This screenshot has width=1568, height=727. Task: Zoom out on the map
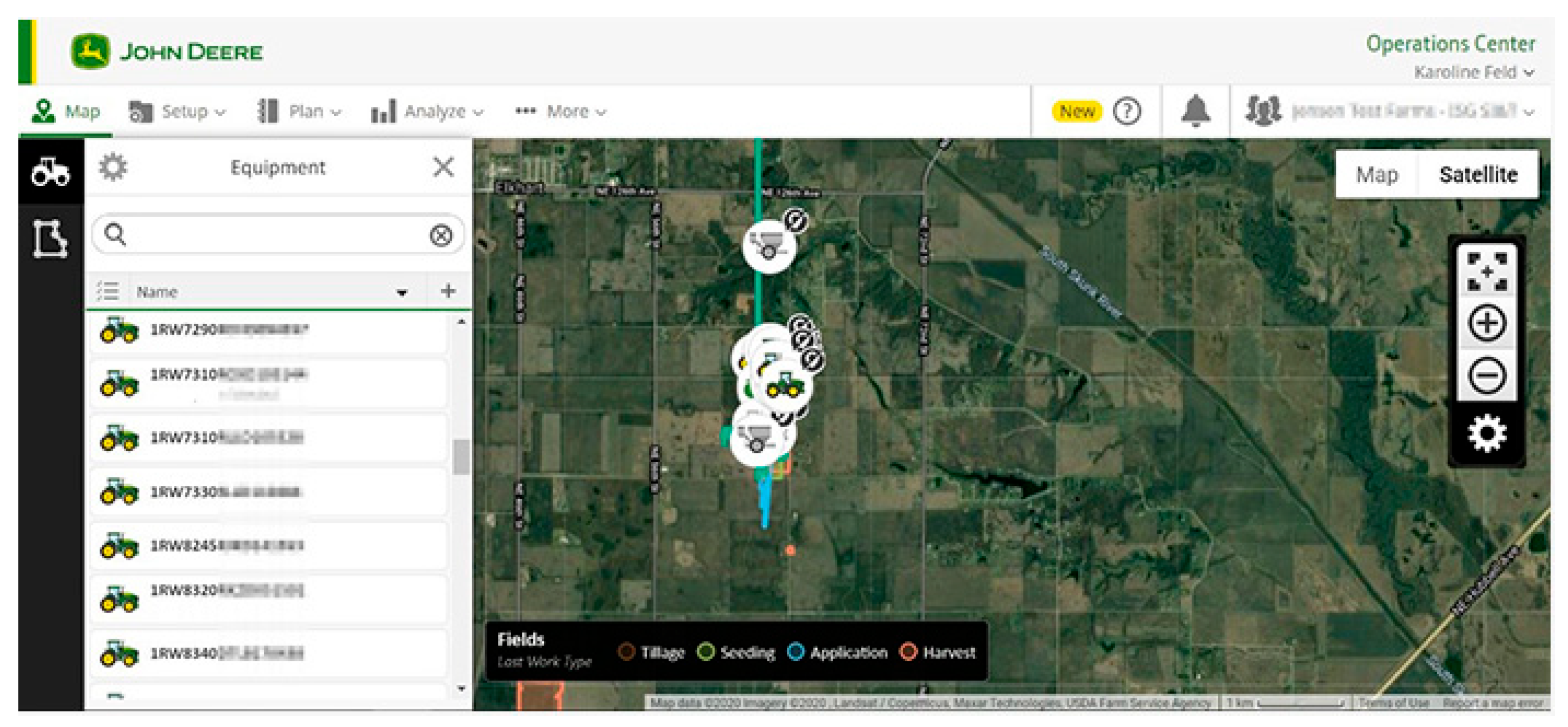pos(1486,375)
